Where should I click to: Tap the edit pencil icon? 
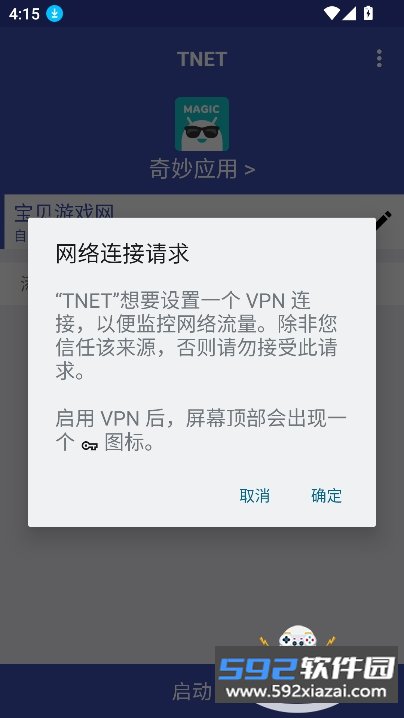pyautogui.click(x=384, y=219)
